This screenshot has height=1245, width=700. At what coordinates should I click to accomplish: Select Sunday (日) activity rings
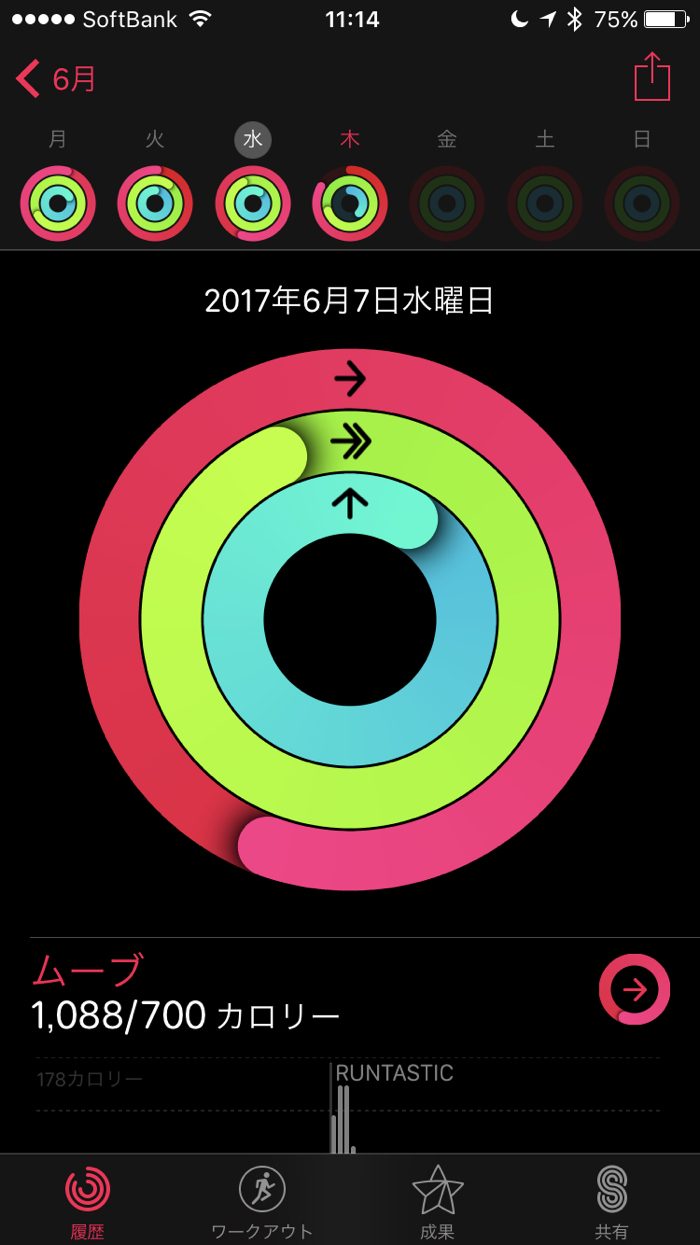(x=642, y=204)
